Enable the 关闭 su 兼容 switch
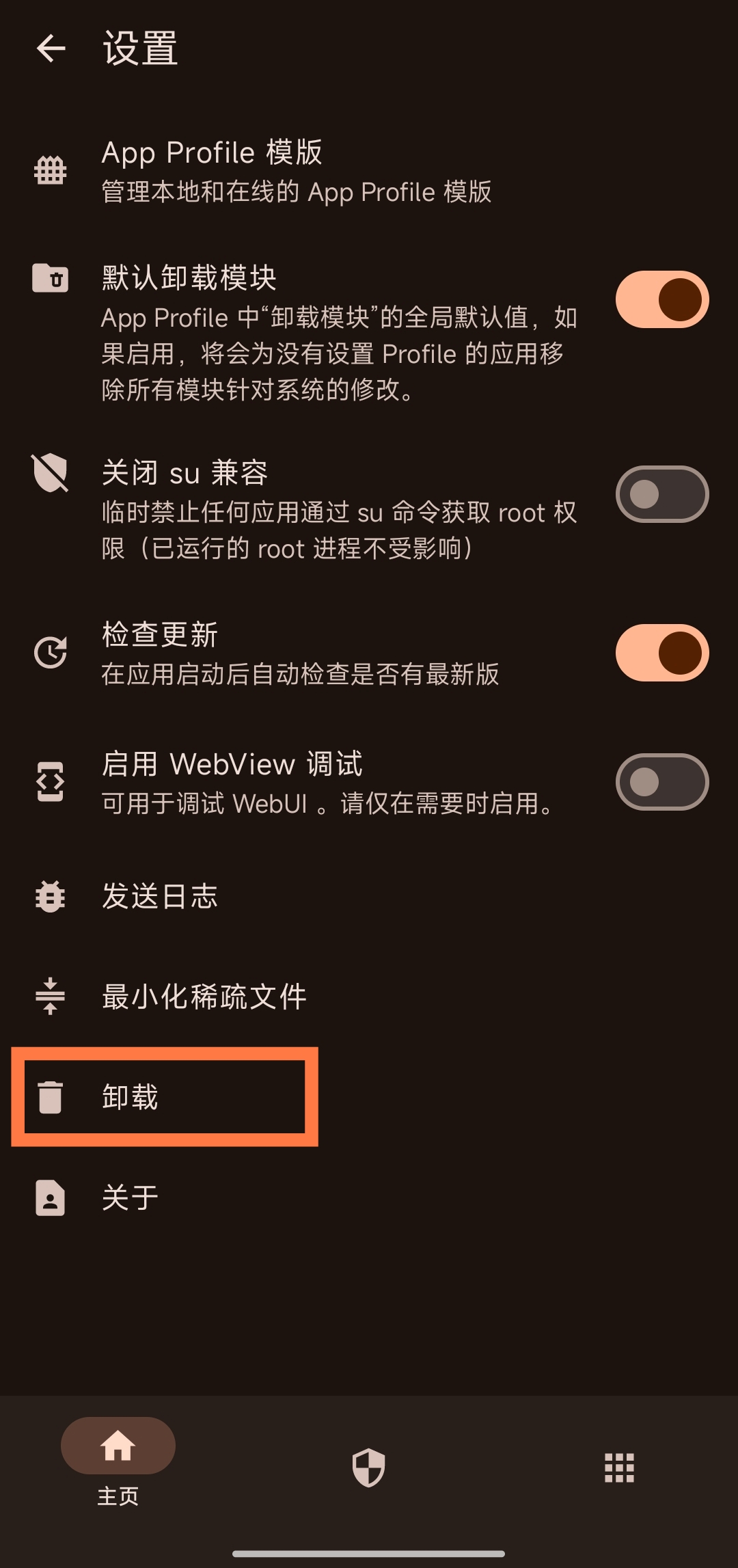This screenshot has height=1568, width=738. point(661,494)
